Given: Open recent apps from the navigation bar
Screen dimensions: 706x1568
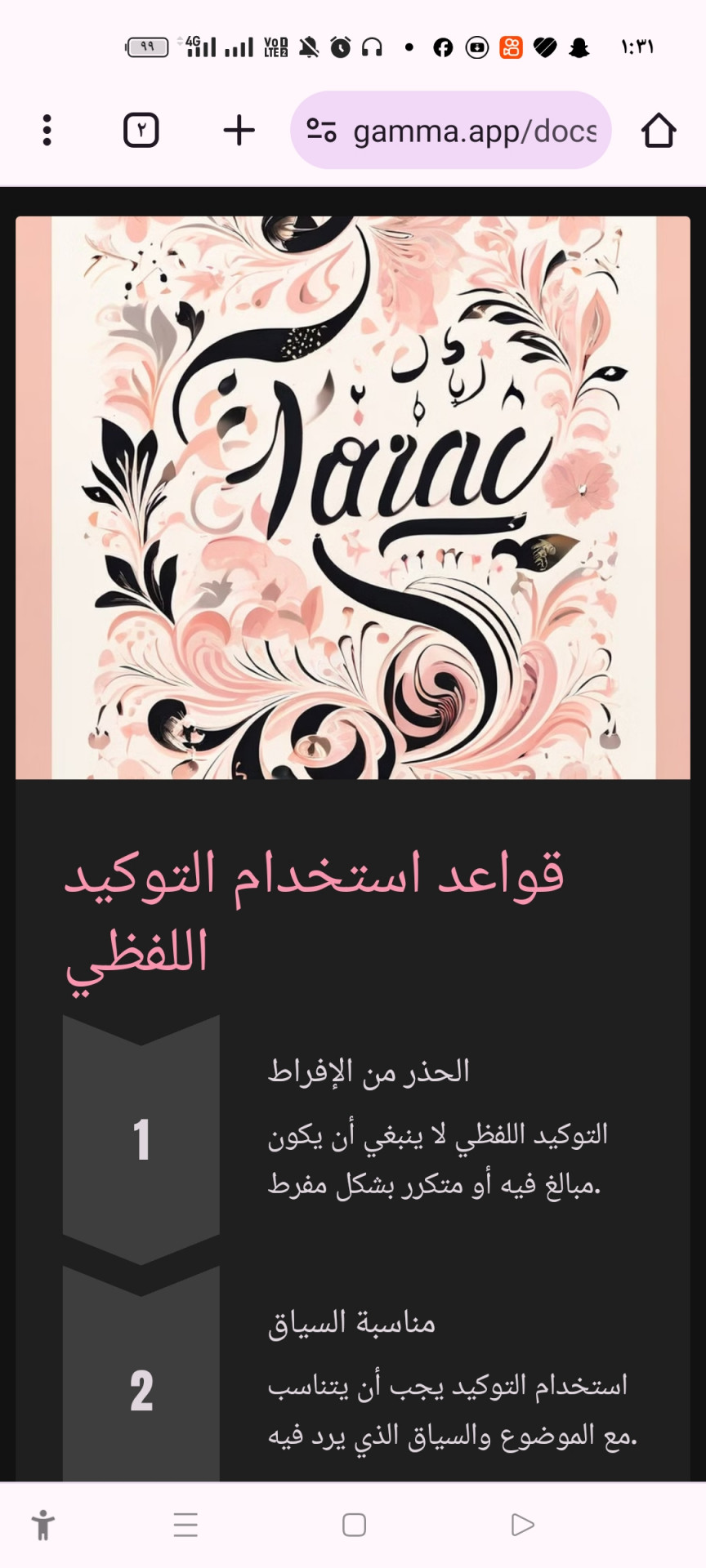Looking at the screenshot, I should pos(185,1525).
